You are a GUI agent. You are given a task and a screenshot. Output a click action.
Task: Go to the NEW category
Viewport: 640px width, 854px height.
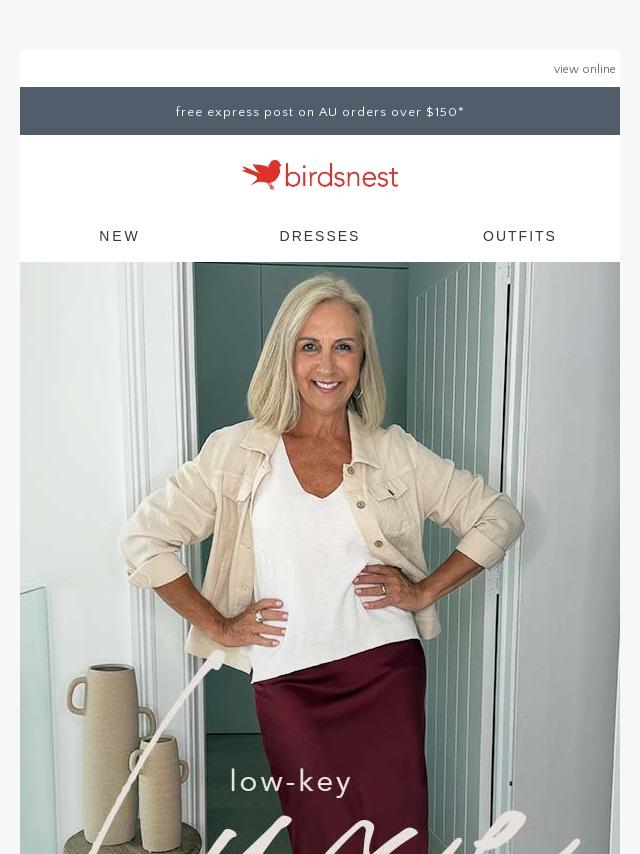pos(119,236)
